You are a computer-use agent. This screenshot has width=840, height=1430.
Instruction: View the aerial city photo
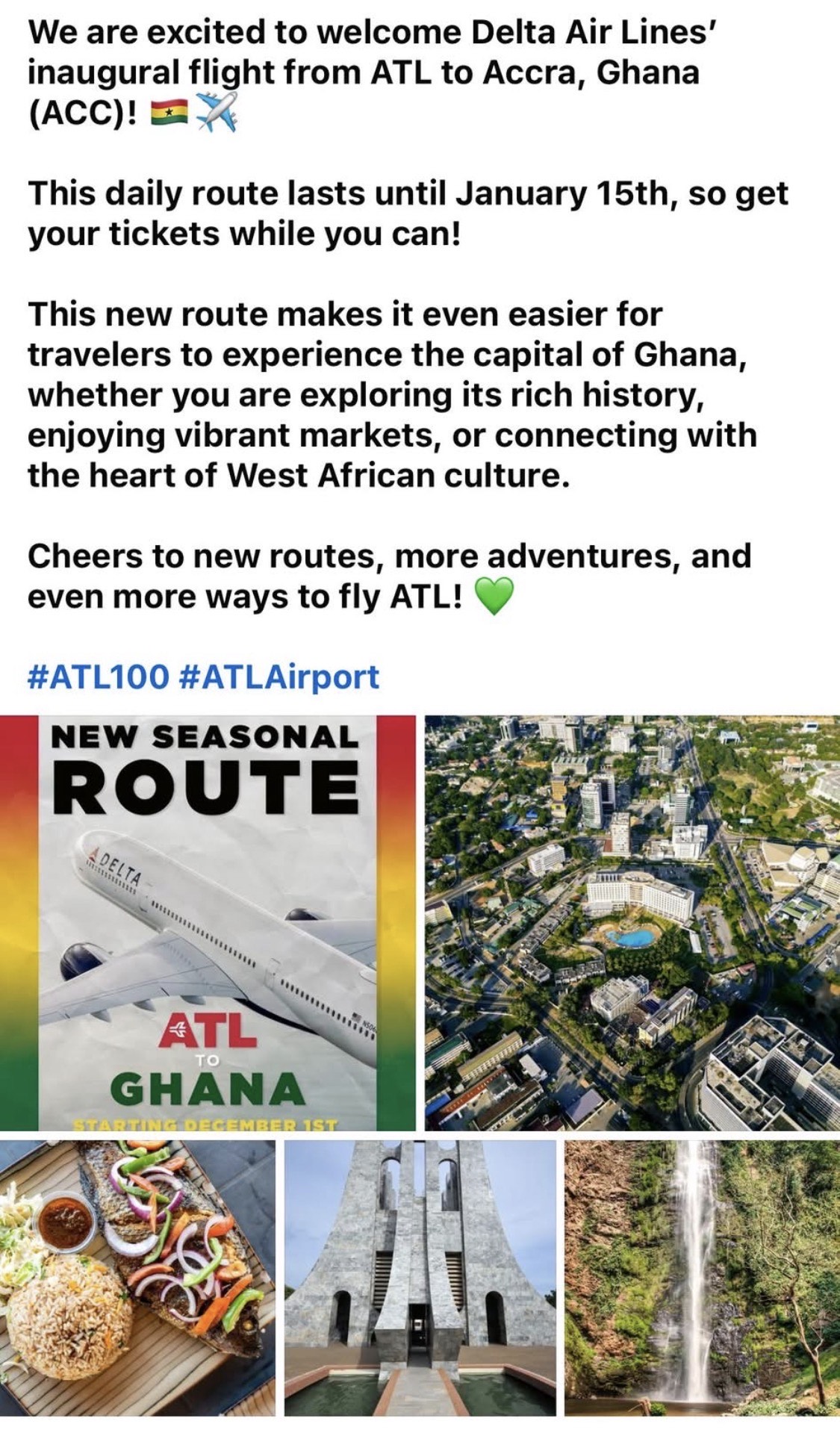point(632,922)
